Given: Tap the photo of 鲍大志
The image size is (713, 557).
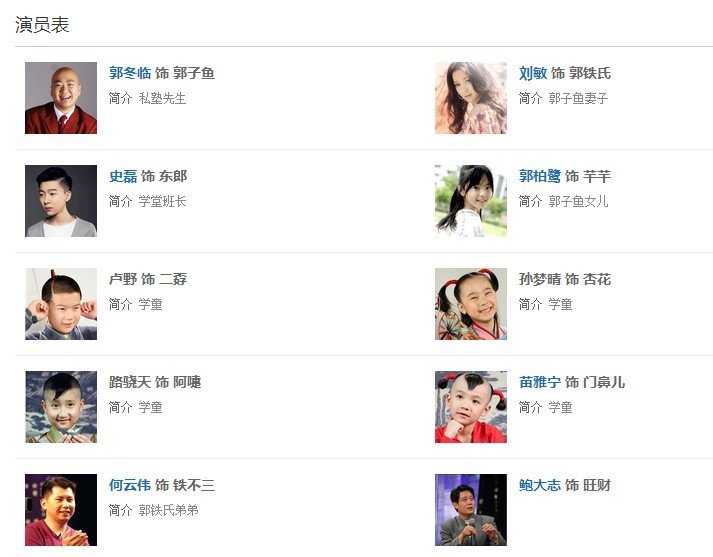Looking at the screenshot, I should coord(471,510).
